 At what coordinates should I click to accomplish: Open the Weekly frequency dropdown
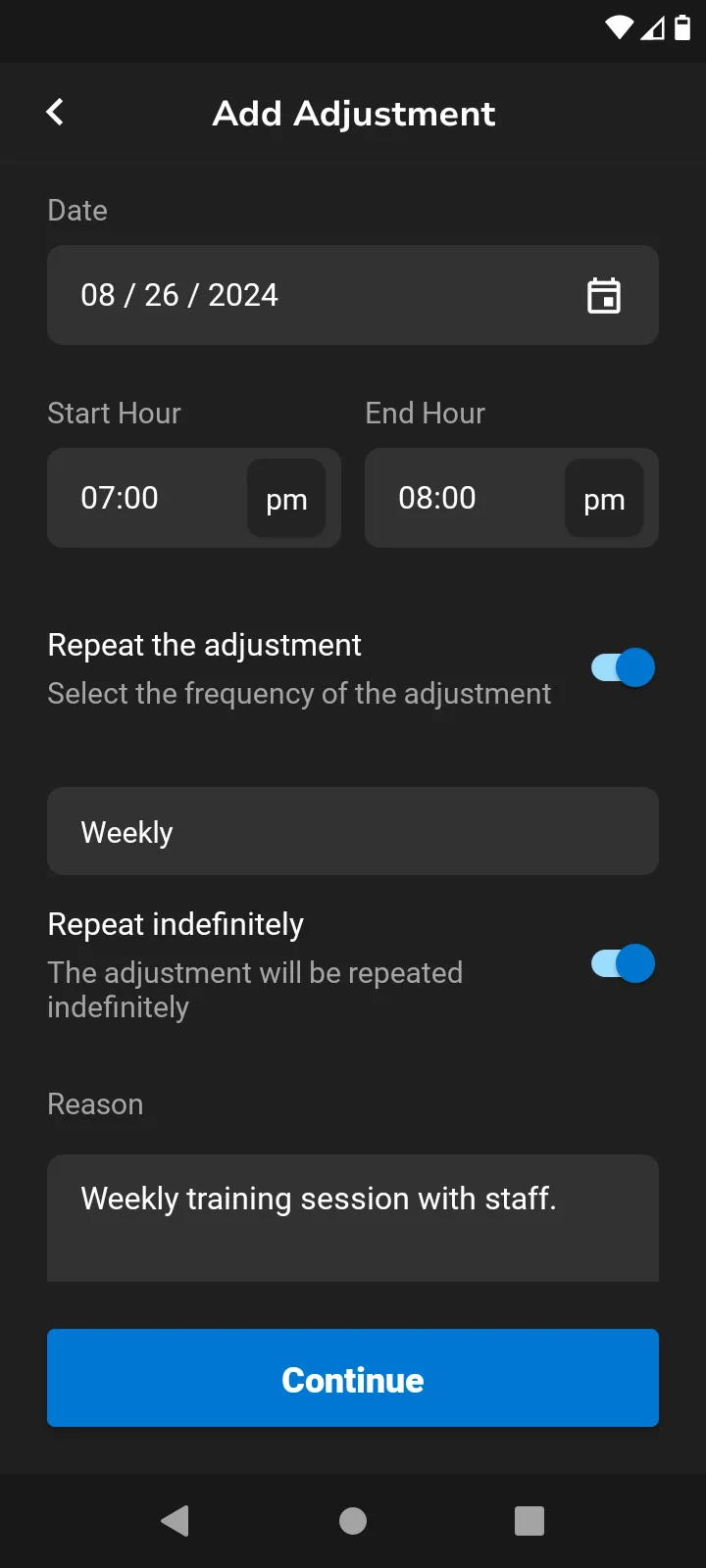[x=353, y=831]
